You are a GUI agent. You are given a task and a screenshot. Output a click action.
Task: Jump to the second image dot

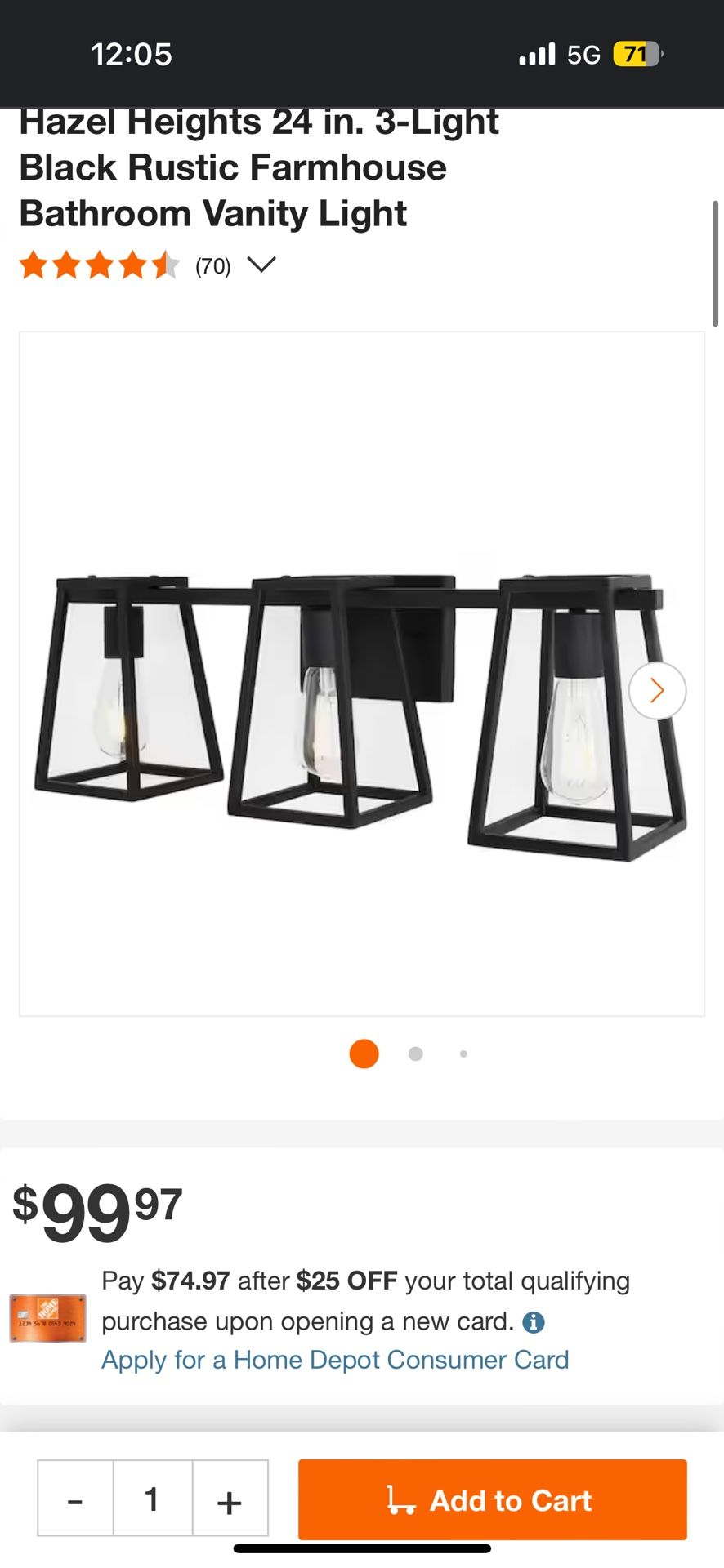(415, 1053)
